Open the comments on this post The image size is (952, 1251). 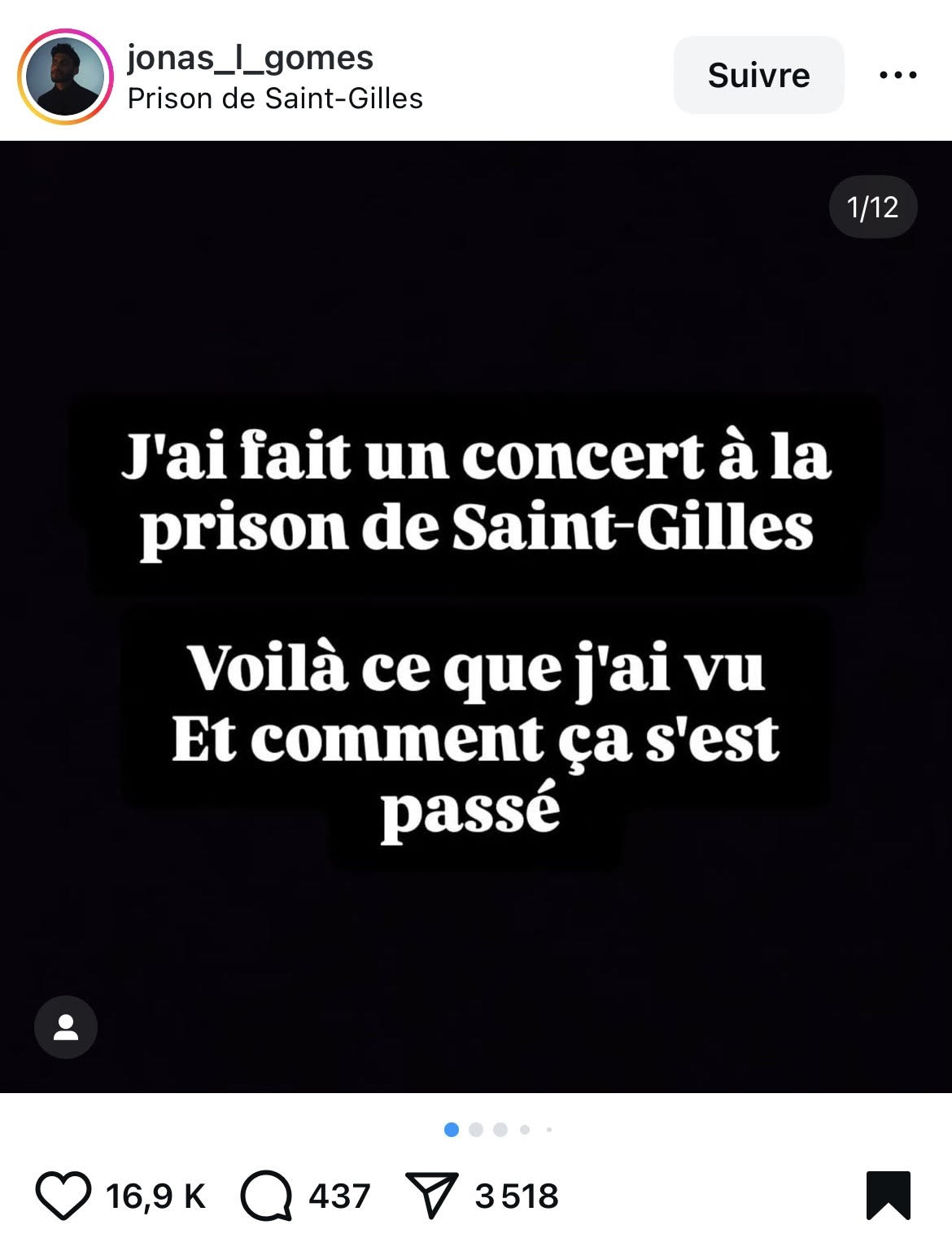coord(267,1195)
